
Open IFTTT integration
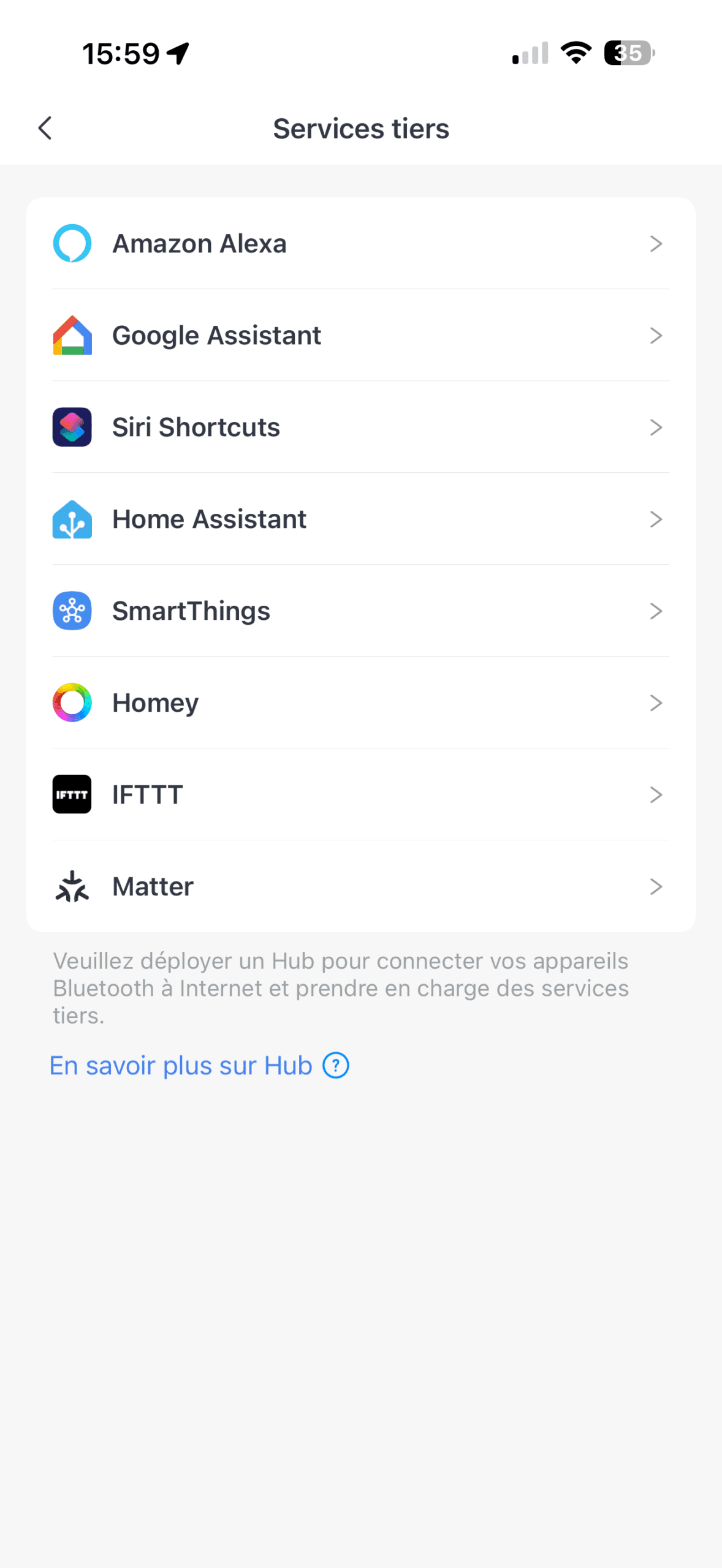(360, 795)
